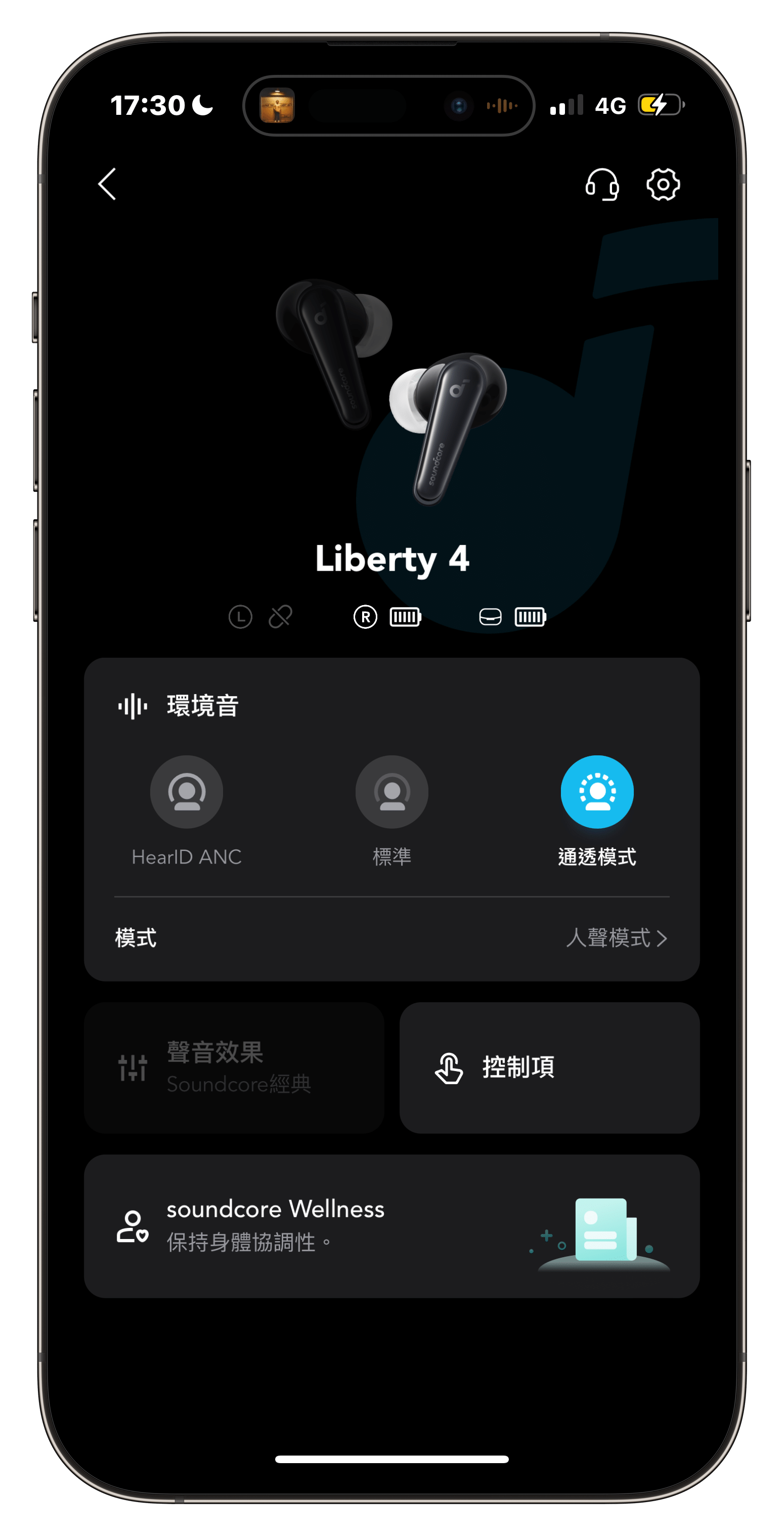This screenshot has width=784, height=1536.
Task: Open 聲音效果 sound effects card
Action: 234,1068
